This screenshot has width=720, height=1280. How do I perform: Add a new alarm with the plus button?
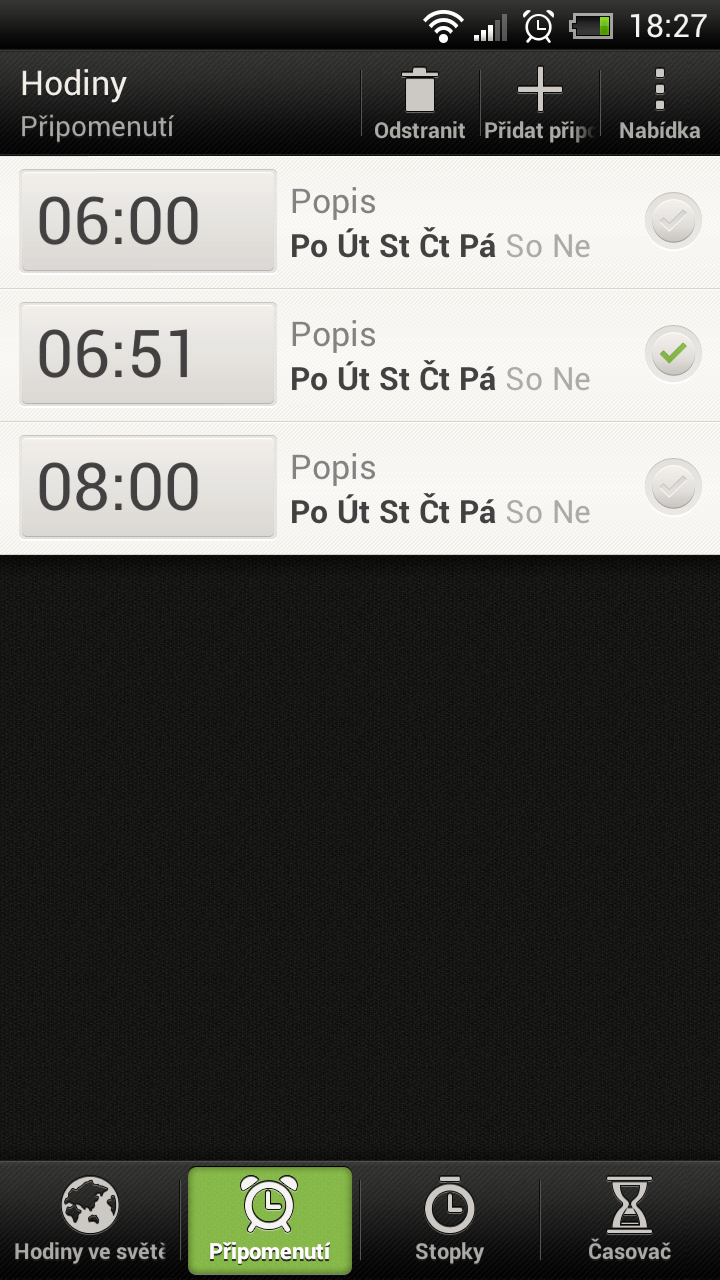[540, 103]
